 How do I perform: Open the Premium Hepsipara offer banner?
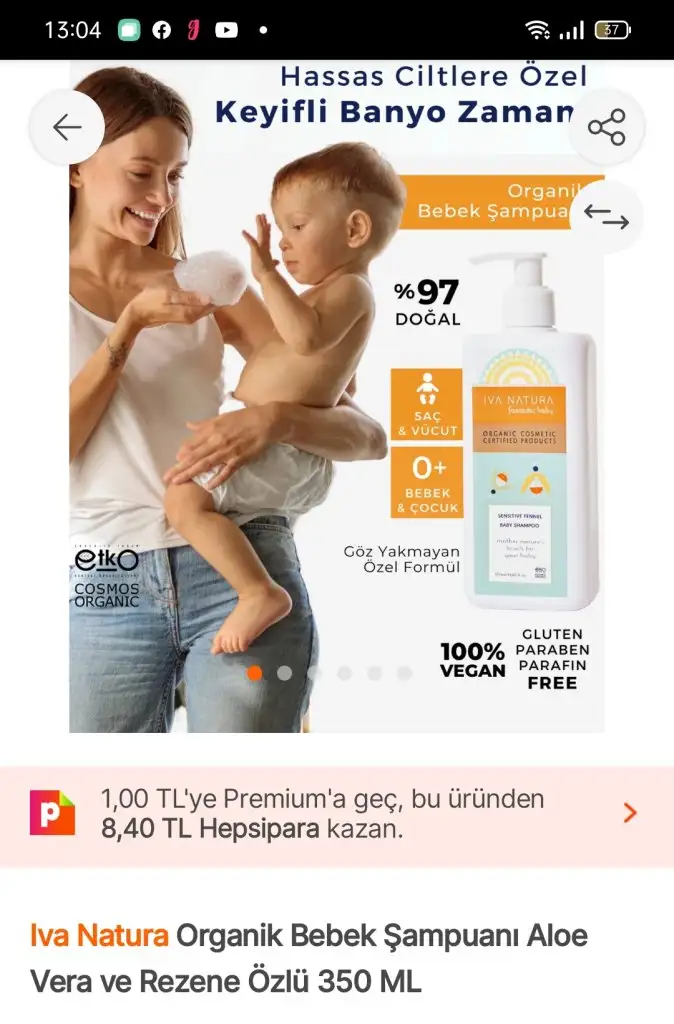(337, 814)
